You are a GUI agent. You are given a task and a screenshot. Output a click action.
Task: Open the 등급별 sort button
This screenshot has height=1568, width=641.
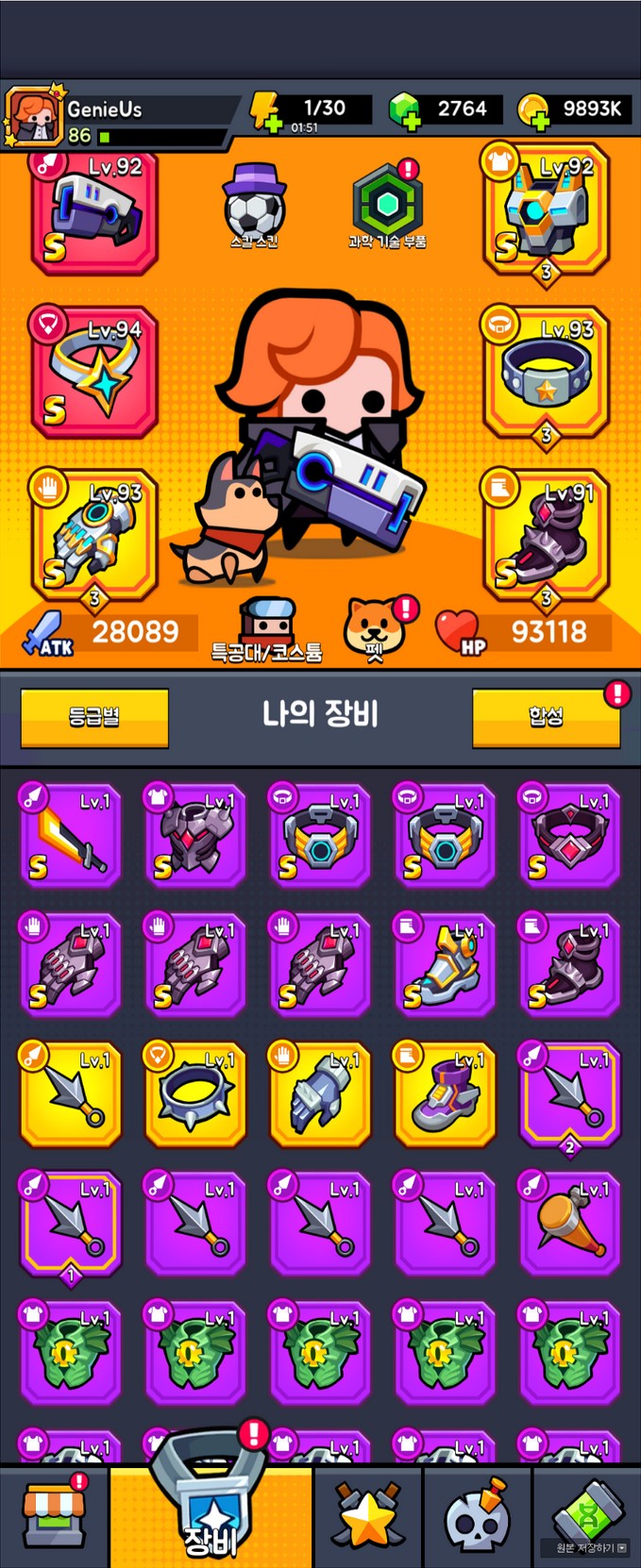94,717
